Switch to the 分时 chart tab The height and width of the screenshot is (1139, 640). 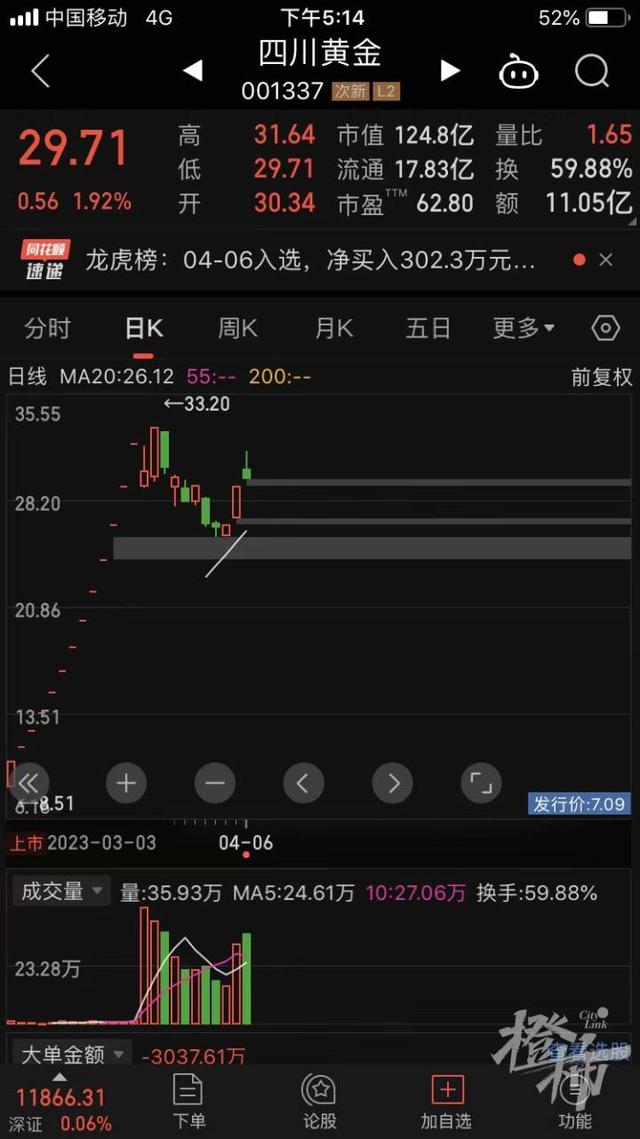[x=48, y=328]
